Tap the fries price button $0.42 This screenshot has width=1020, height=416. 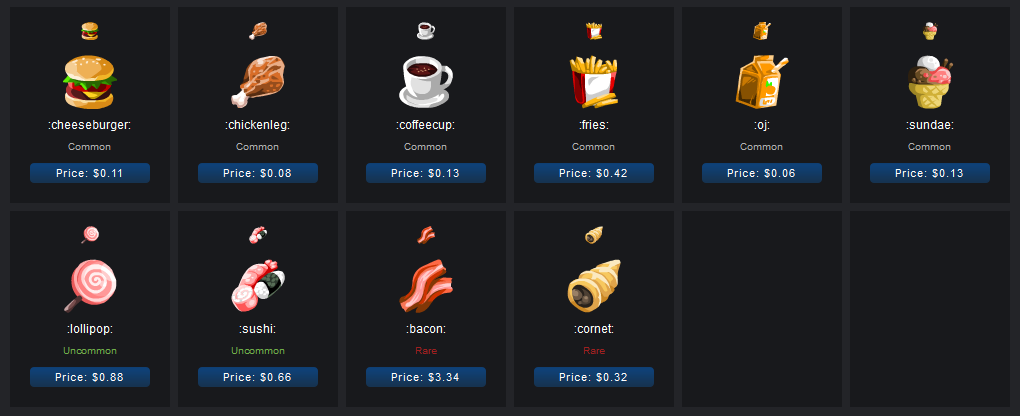click(x=594, y=173)
